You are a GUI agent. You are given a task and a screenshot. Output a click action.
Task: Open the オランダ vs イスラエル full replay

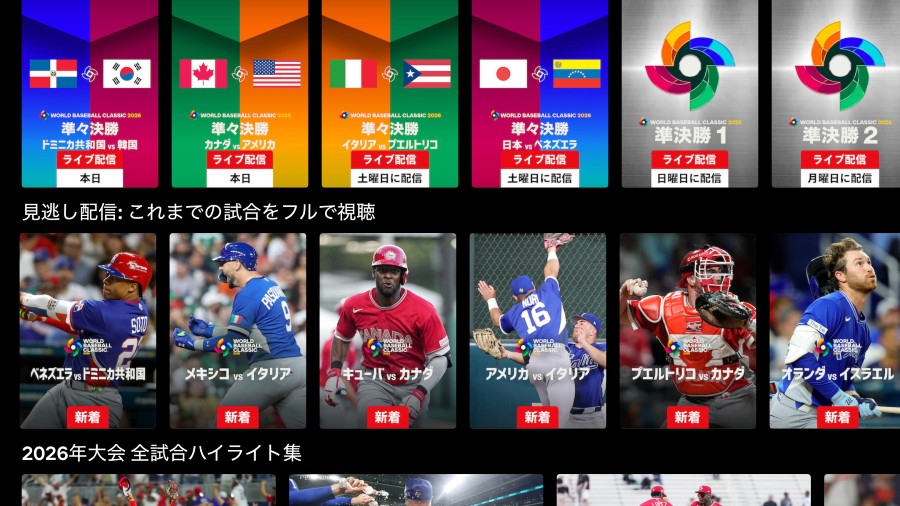pos(835,330)
